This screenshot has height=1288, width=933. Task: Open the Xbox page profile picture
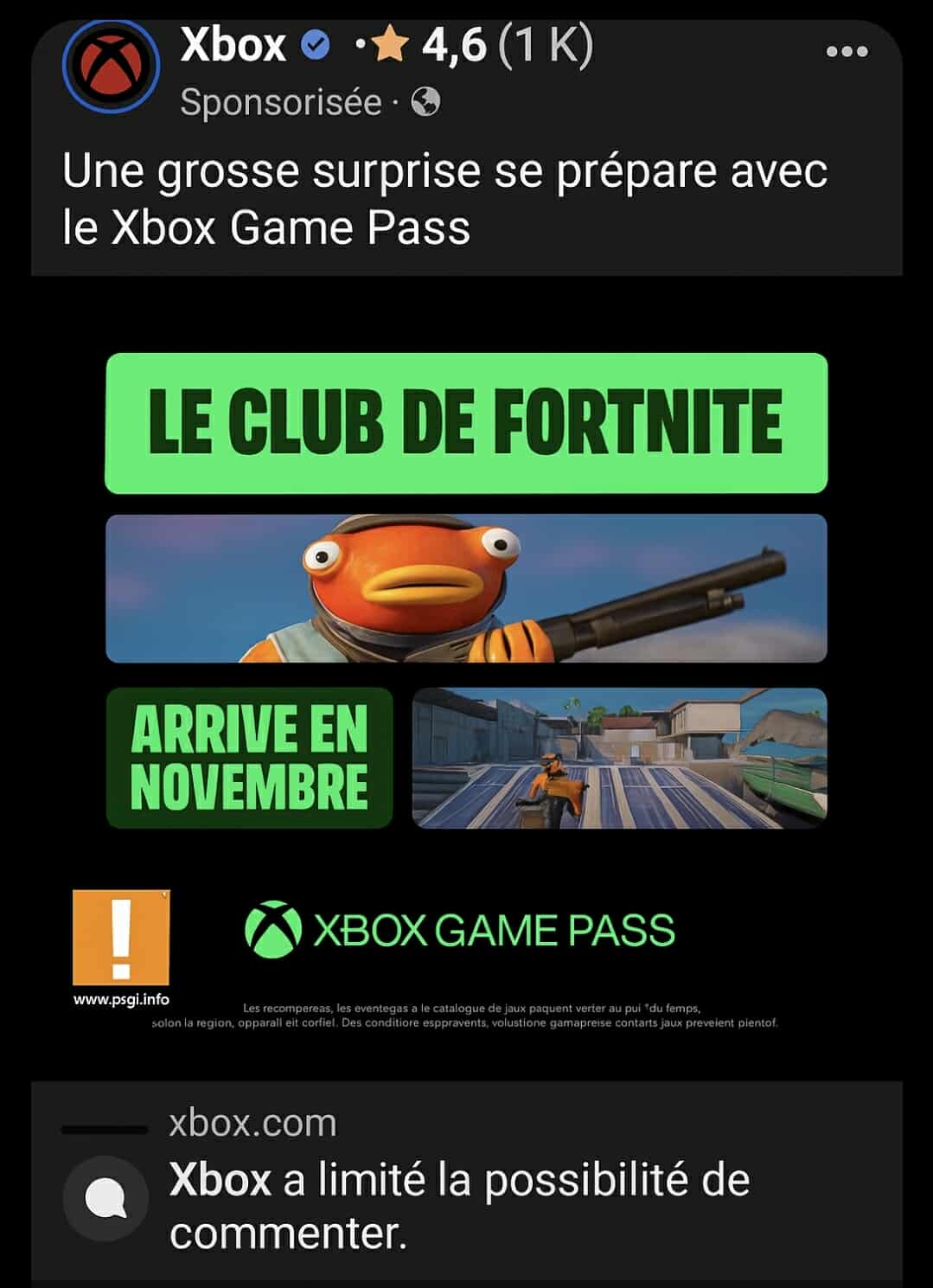(x=111, y=66)
